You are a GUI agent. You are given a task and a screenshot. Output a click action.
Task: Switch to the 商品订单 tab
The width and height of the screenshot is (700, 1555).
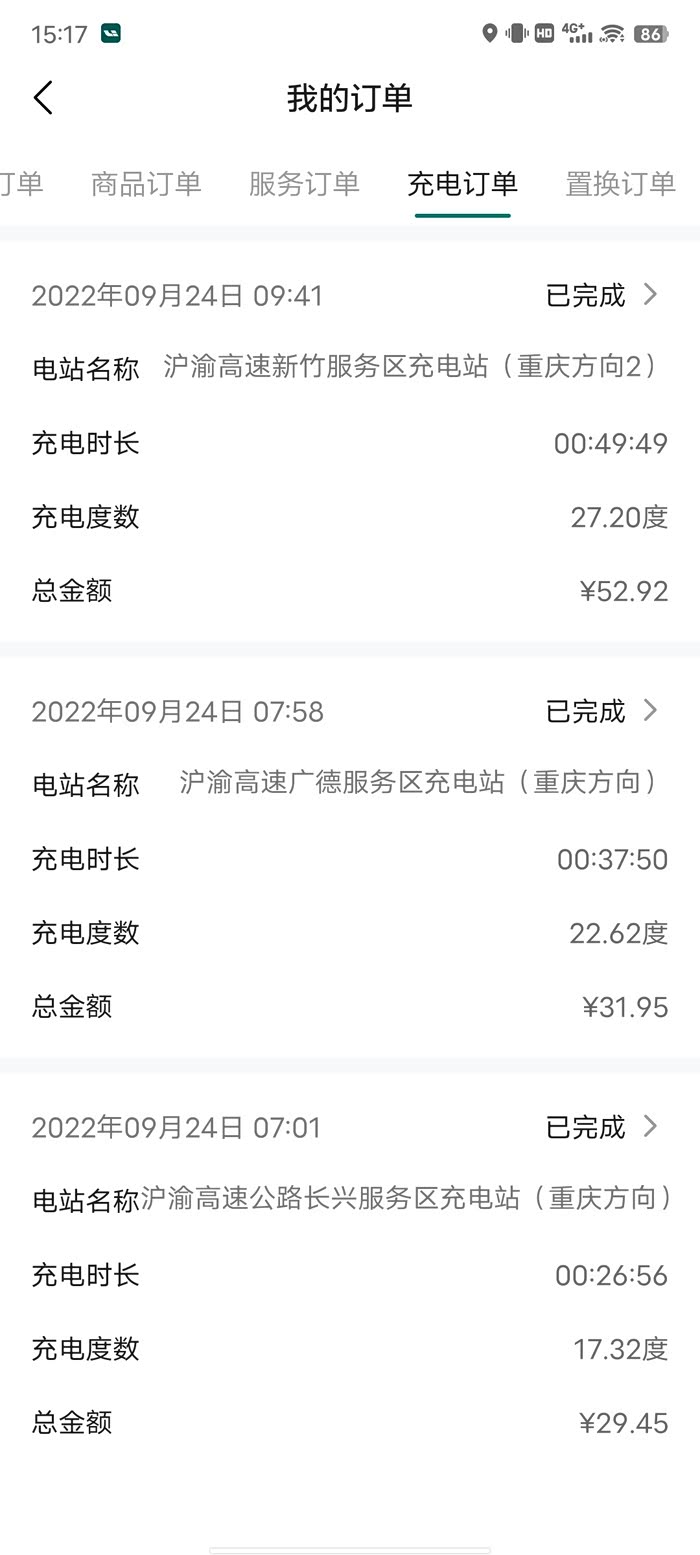click(x=146, y=184)
